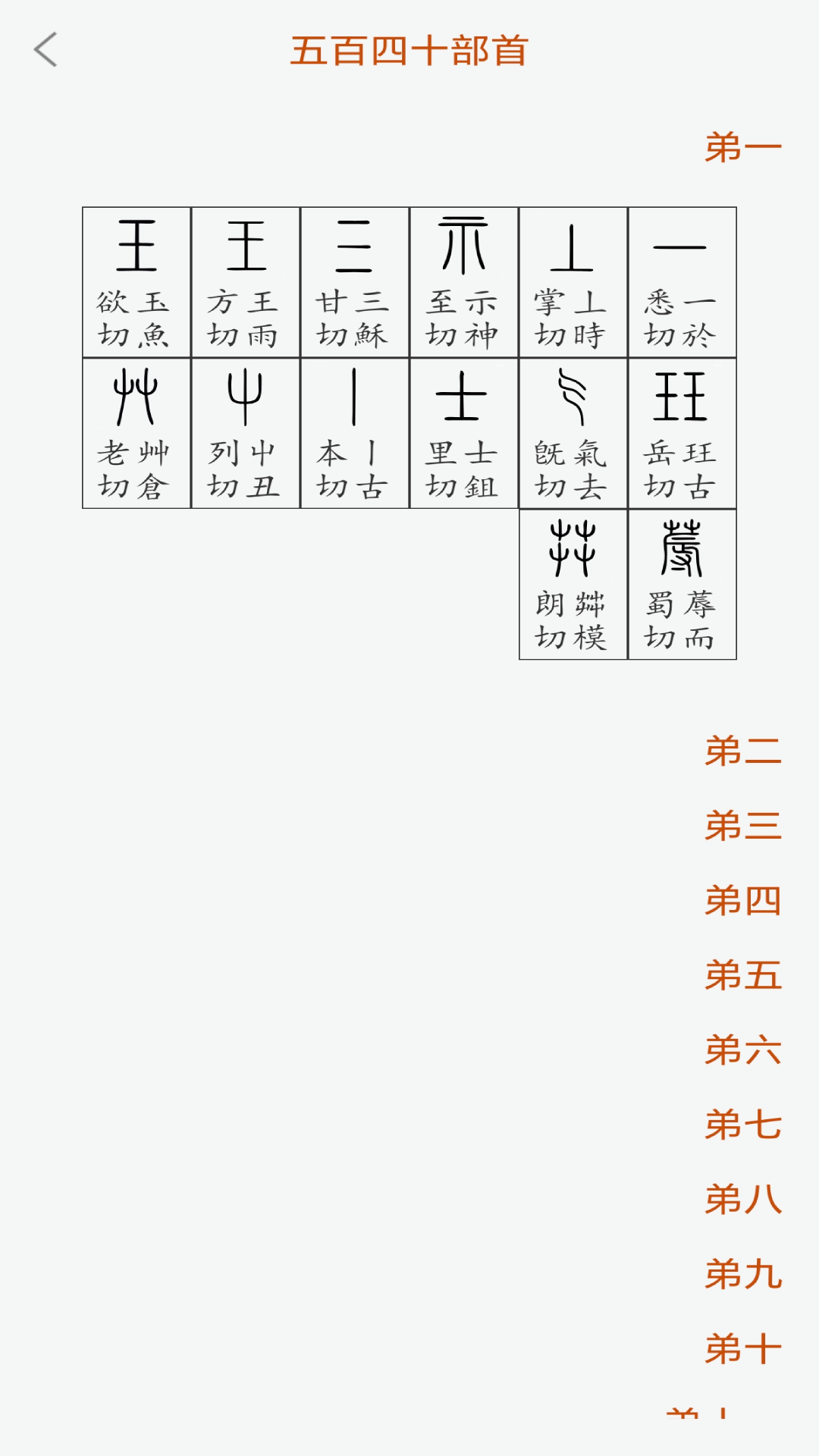Open section 弟四

pyautogui.click(x=742, y=901)
